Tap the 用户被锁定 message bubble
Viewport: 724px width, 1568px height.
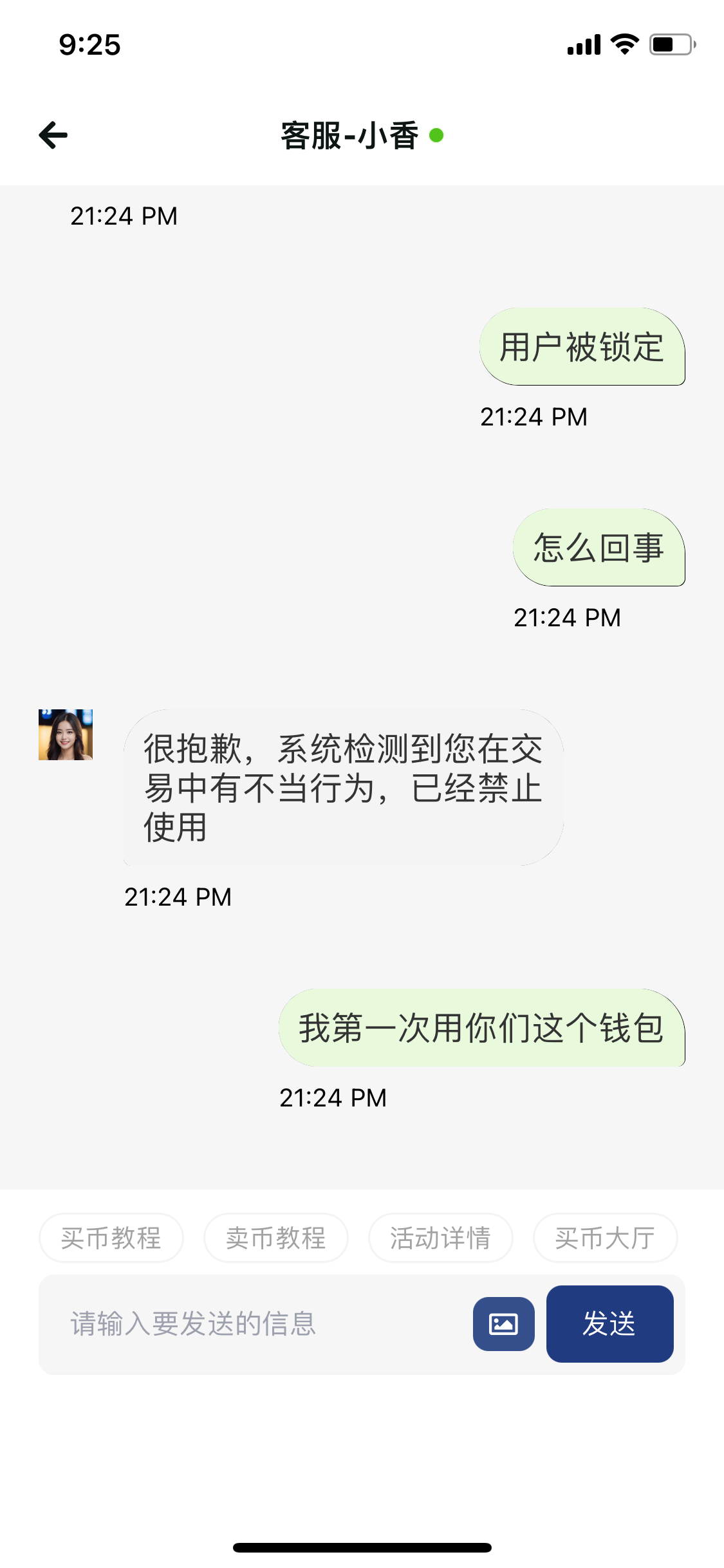(581, 349)
